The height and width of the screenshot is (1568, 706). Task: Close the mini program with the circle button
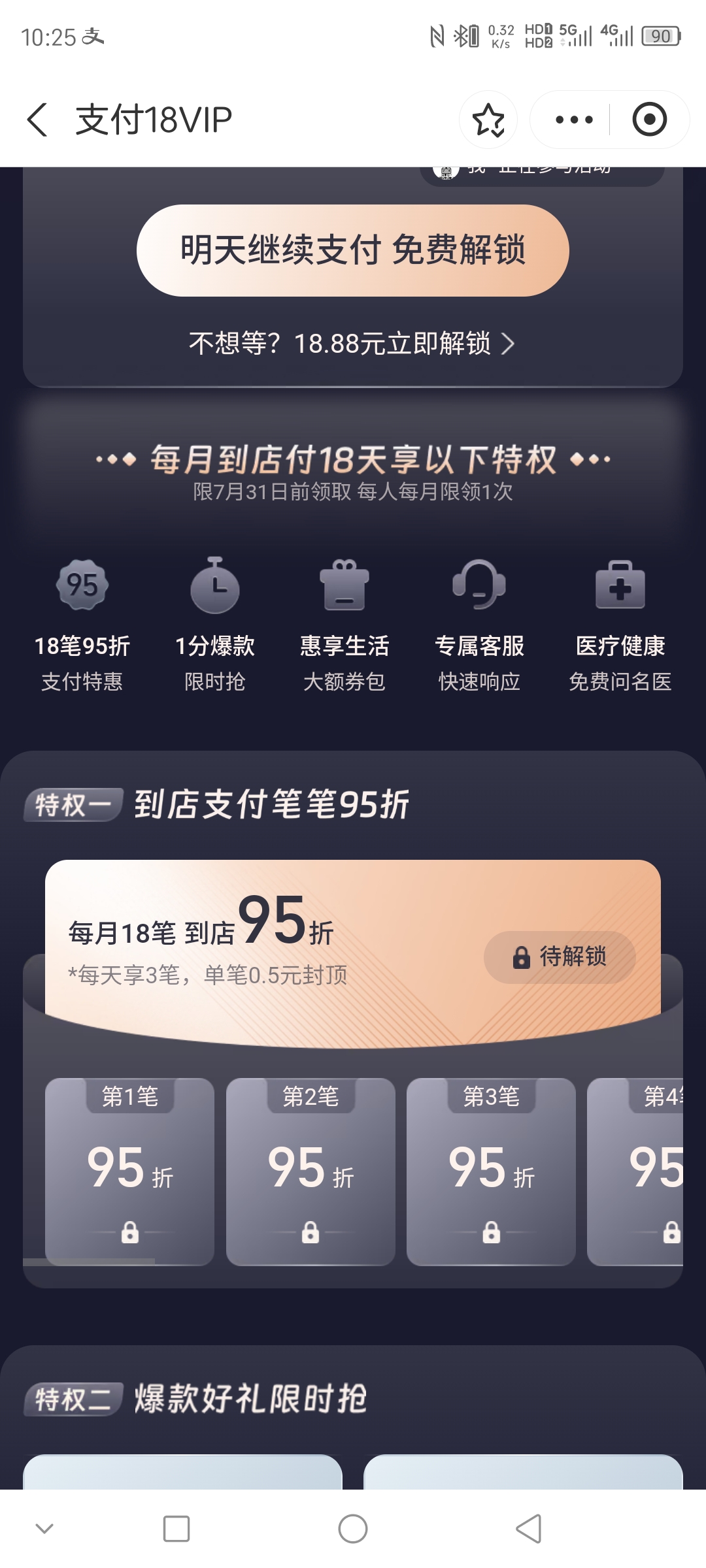click(649, 120)
